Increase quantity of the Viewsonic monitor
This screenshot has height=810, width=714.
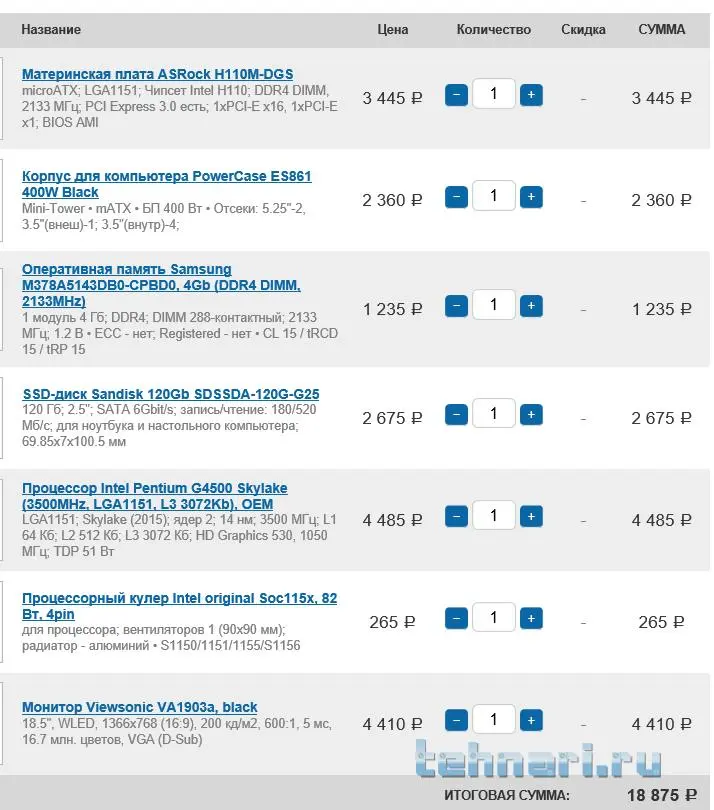(531, 720)
